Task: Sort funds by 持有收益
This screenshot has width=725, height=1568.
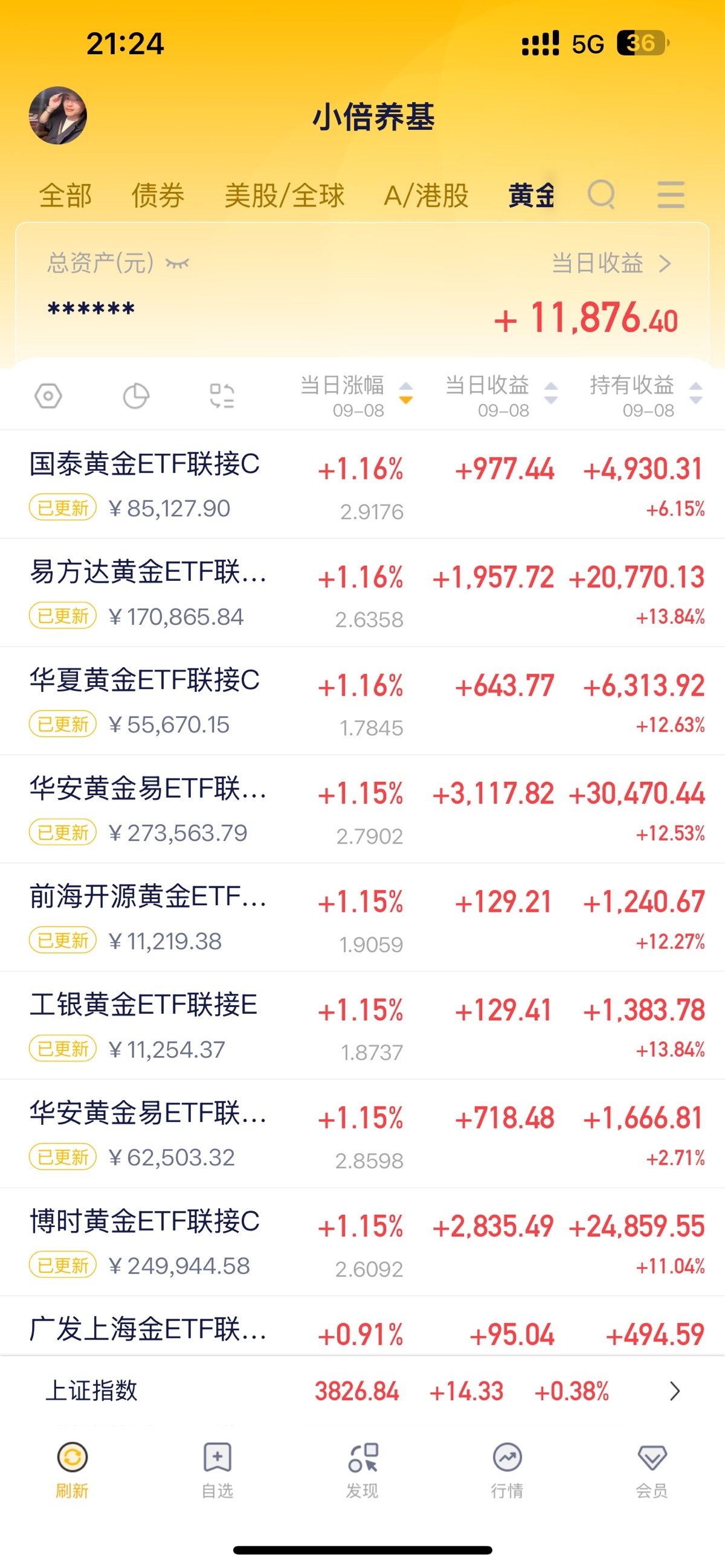Action: pyautogui.click(x=646, y=394)
